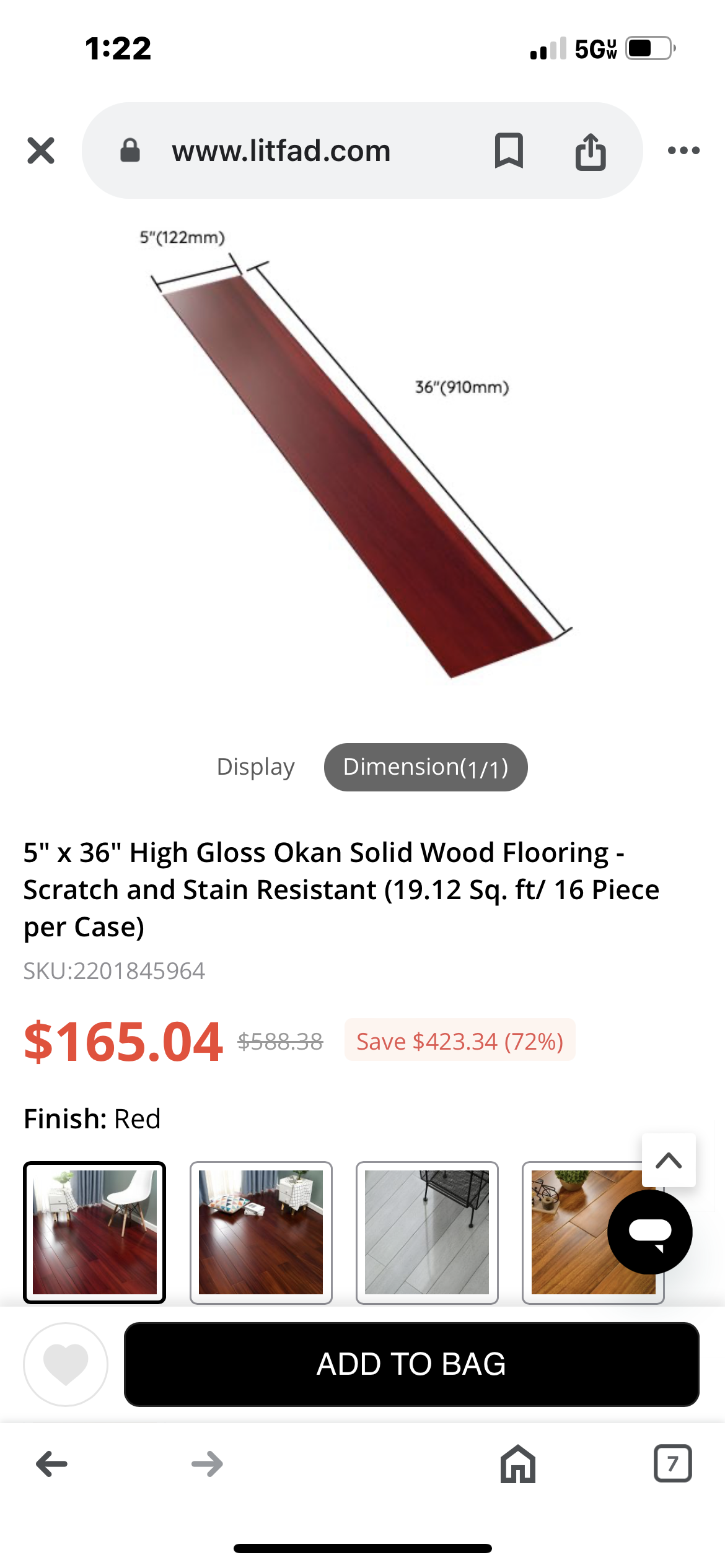The width and height of the screenshot is (725, 1568).
Task: Open the browser overflow menu
Action: (683, 150)
